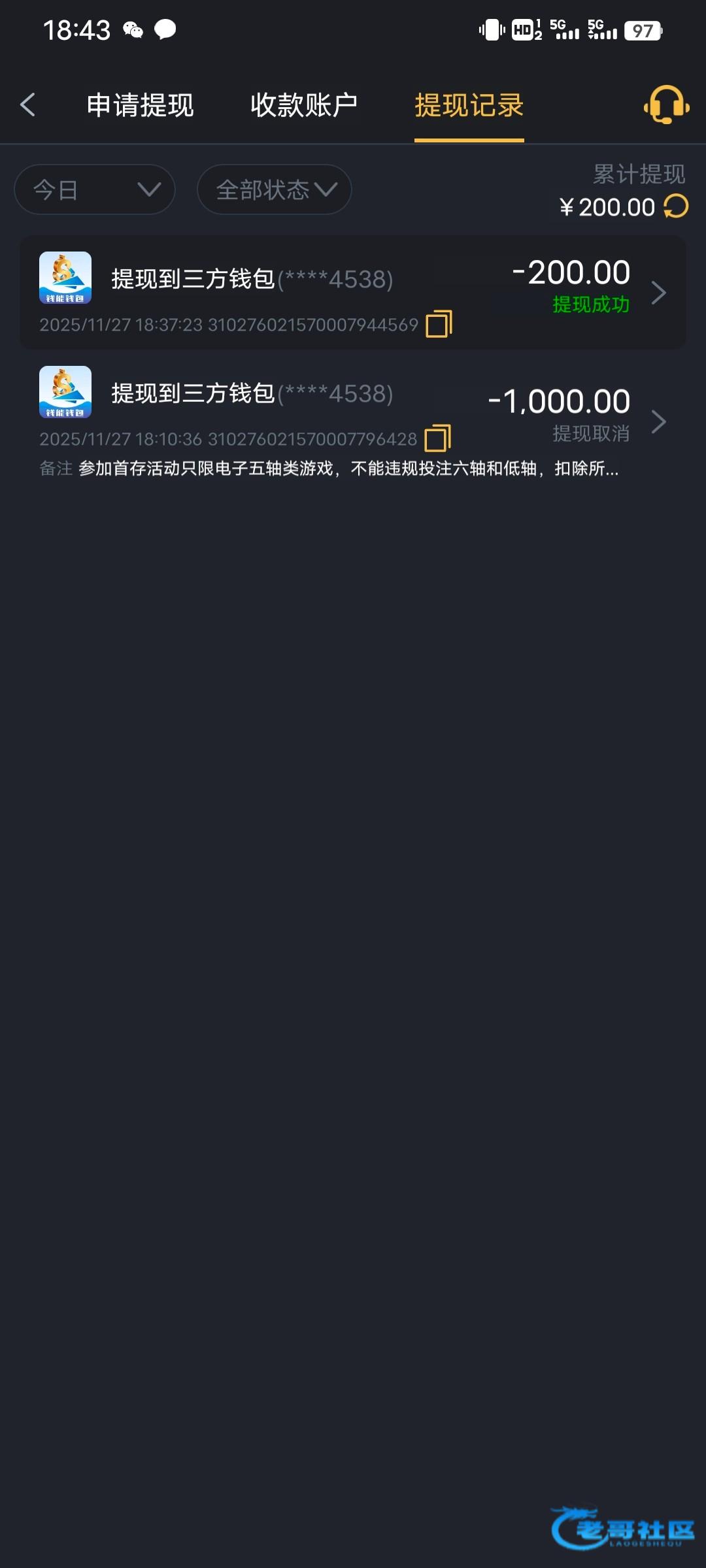Select the 提现记录 tab
The height and width of the screenshot is (1568, 706).
469,105
